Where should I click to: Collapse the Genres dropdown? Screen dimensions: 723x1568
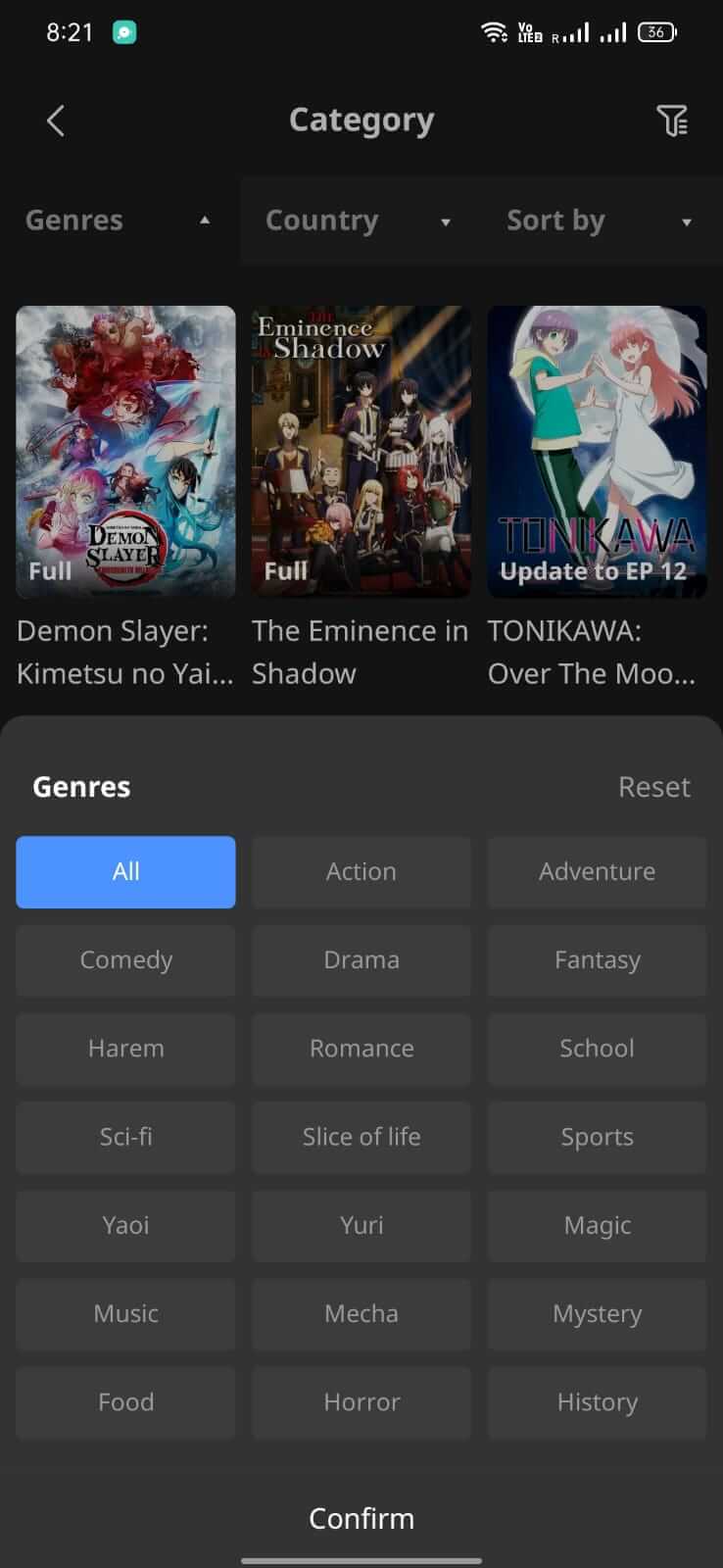coord(120,220)
